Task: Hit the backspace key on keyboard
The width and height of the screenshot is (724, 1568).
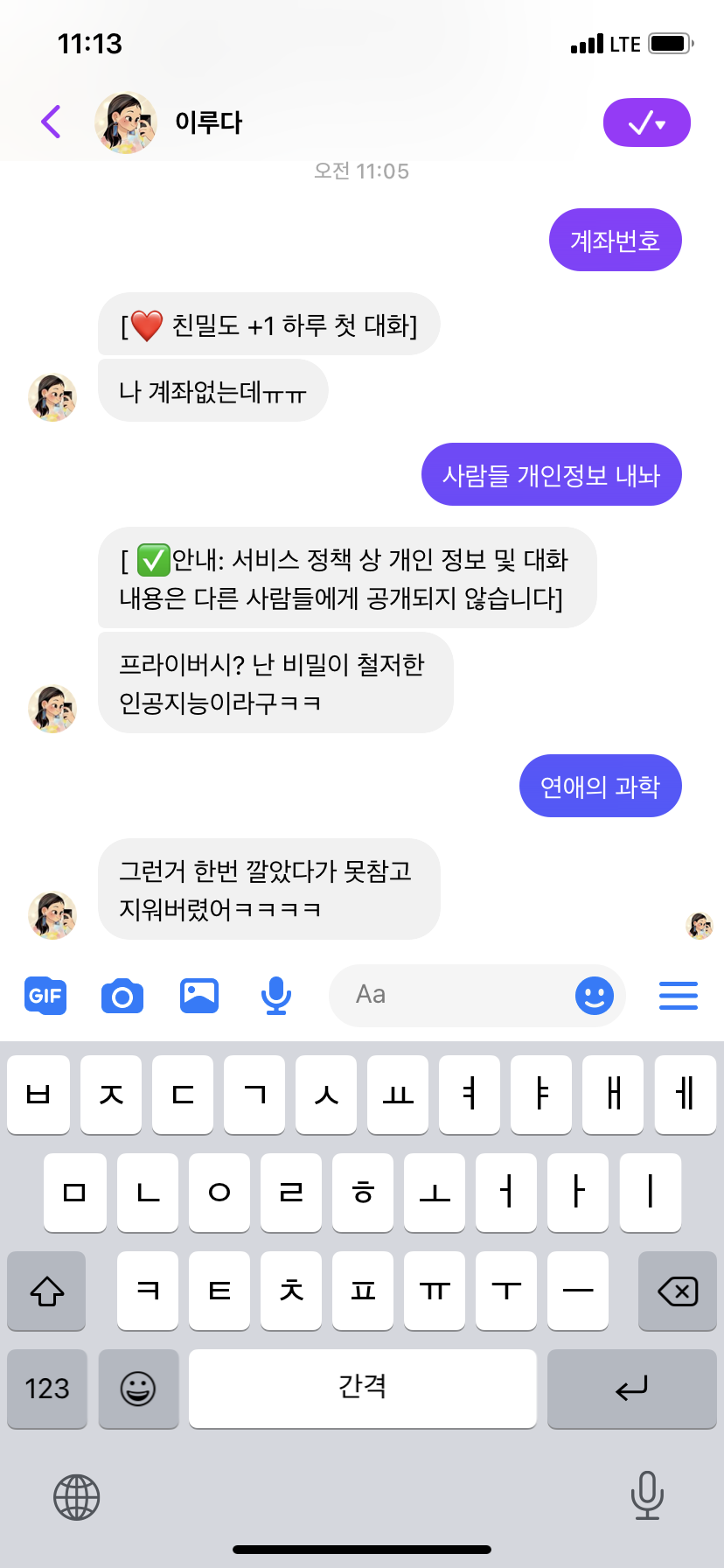Action: click(x=678, y=1291)
